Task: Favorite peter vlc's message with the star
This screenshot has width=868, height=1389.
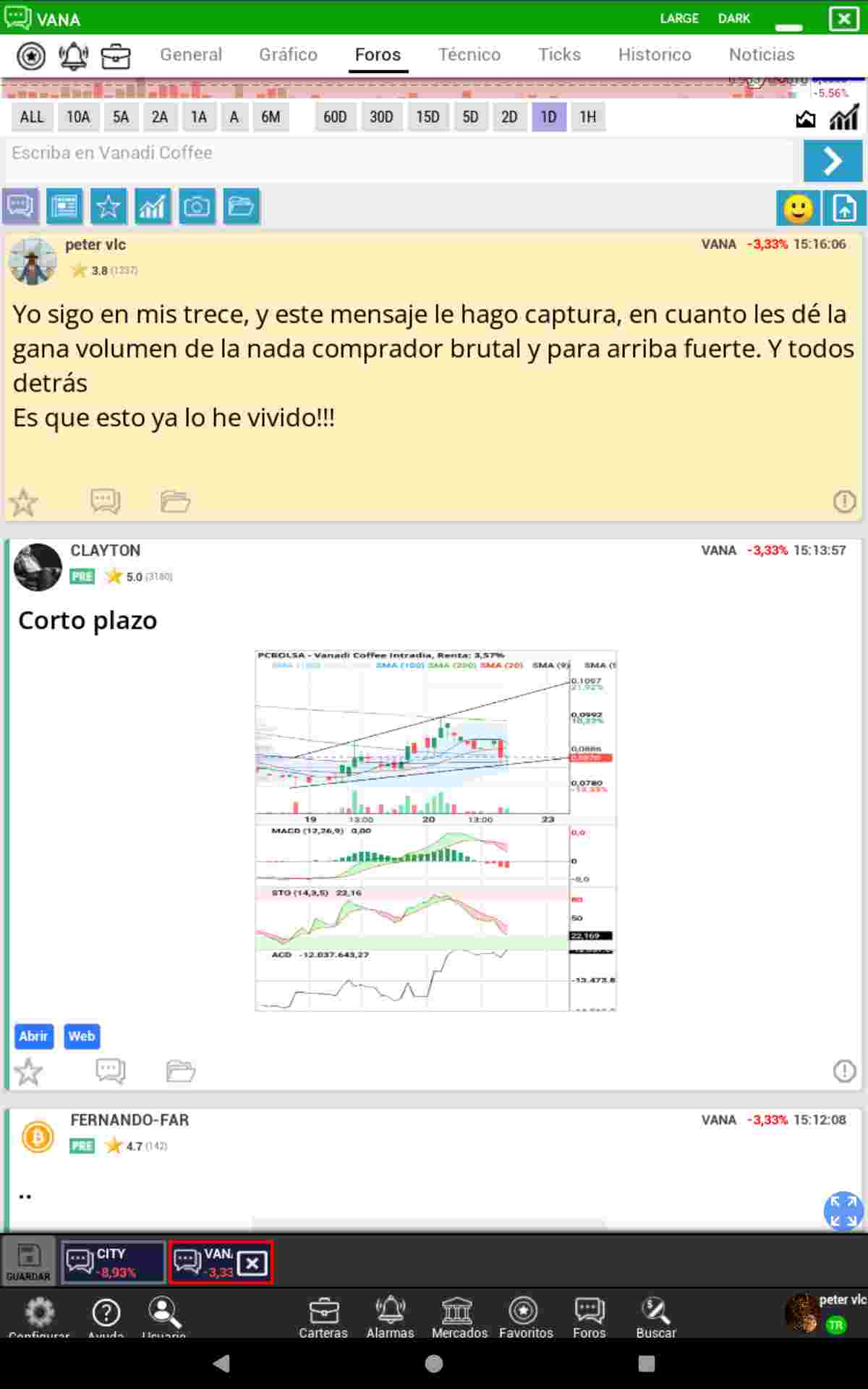Action: point(23,502)
